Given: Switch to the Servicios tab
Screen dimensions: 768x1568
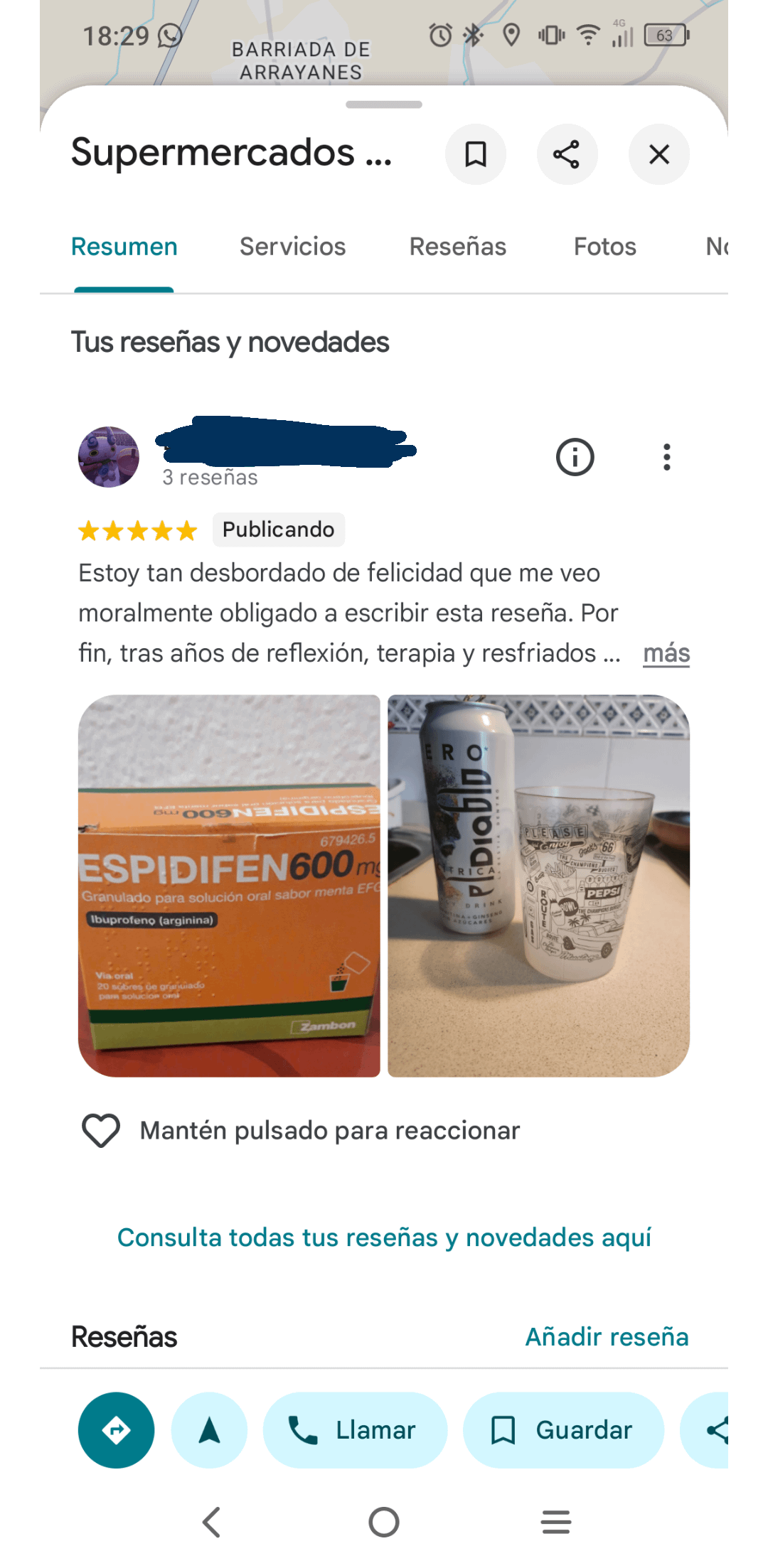Looking at the screenshot, I should click(x=292, y=247).
